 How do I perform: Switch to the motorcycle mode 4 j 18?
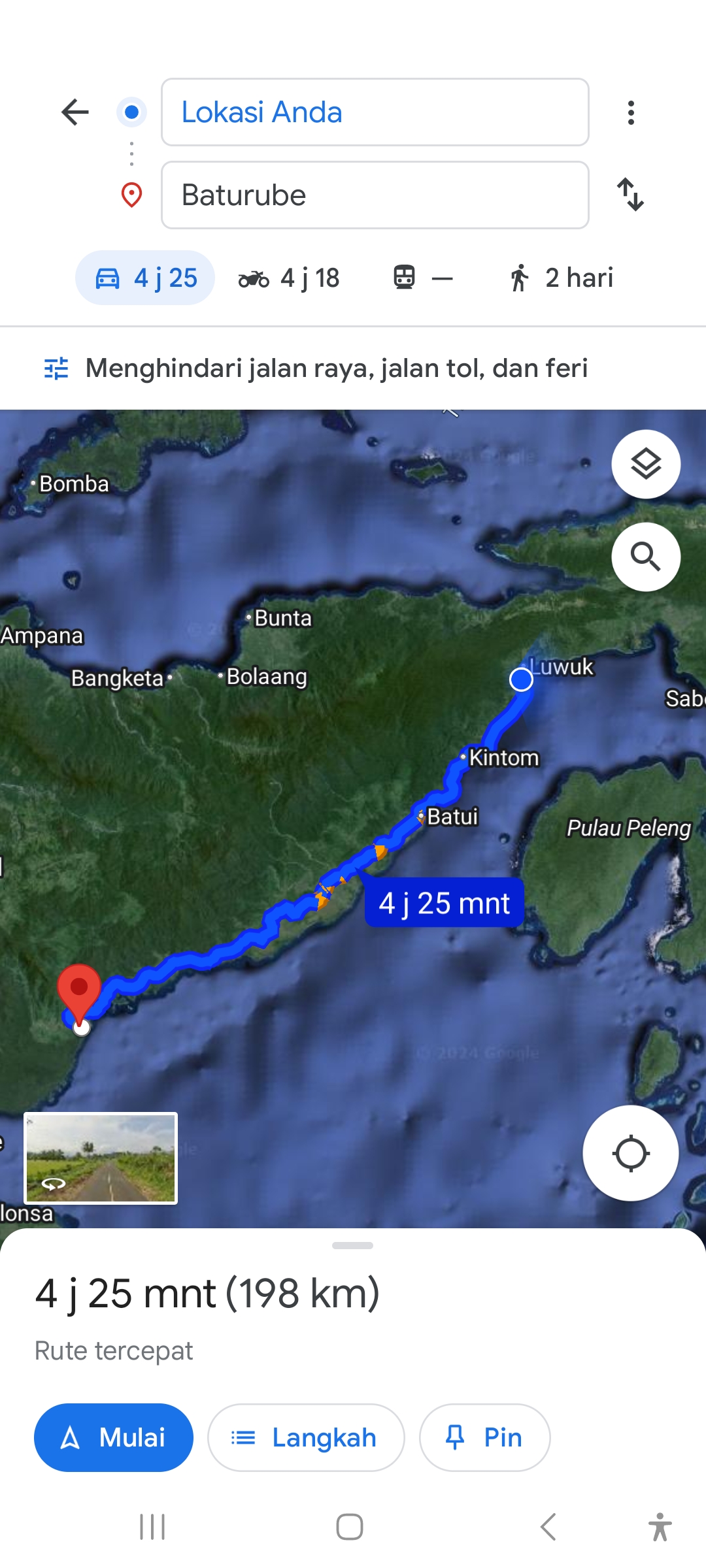[289, 278]
